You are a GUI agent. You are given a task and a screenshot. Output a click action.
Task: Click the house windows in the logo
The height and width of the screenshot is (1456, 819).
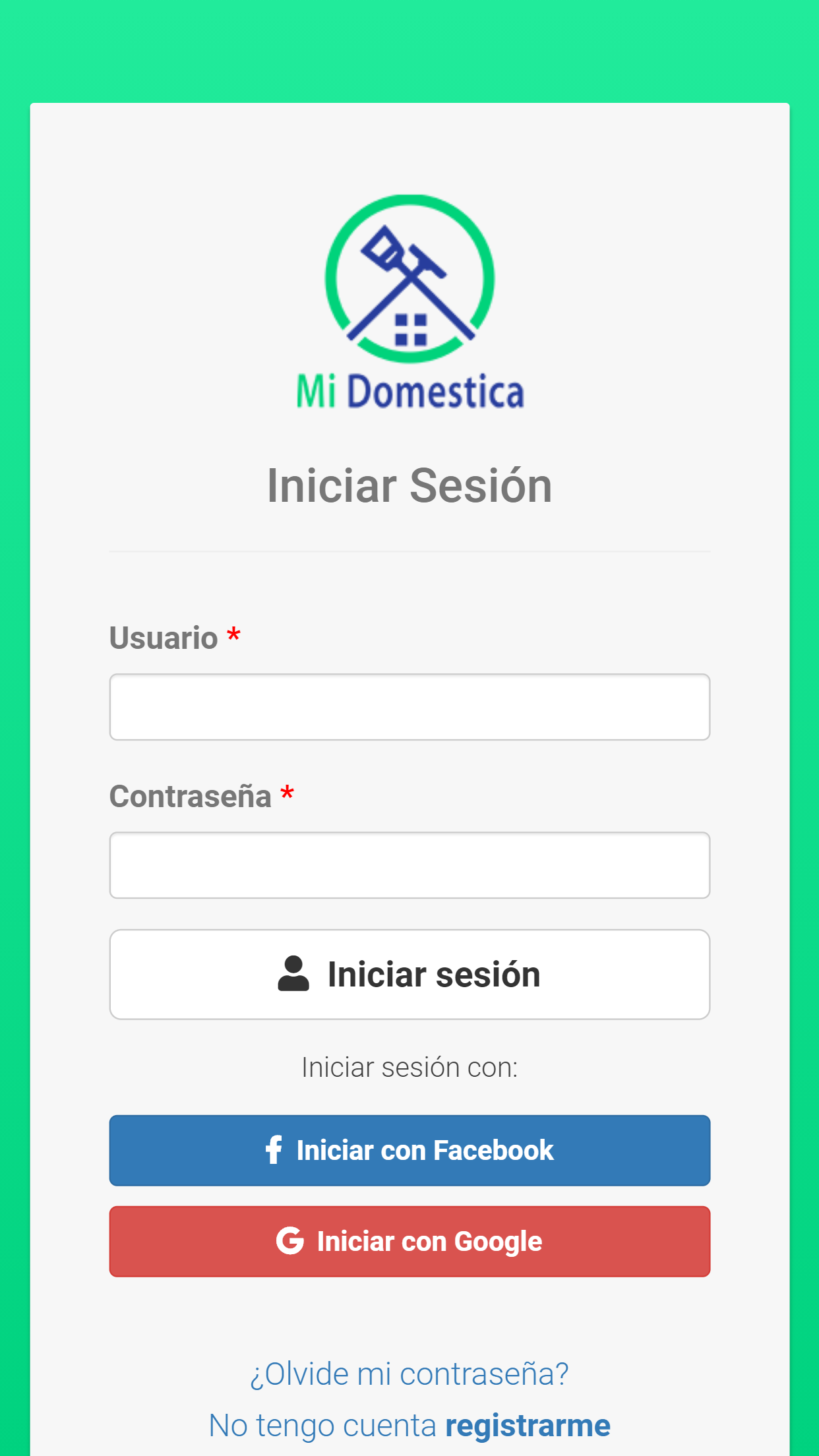click(410, 330)
